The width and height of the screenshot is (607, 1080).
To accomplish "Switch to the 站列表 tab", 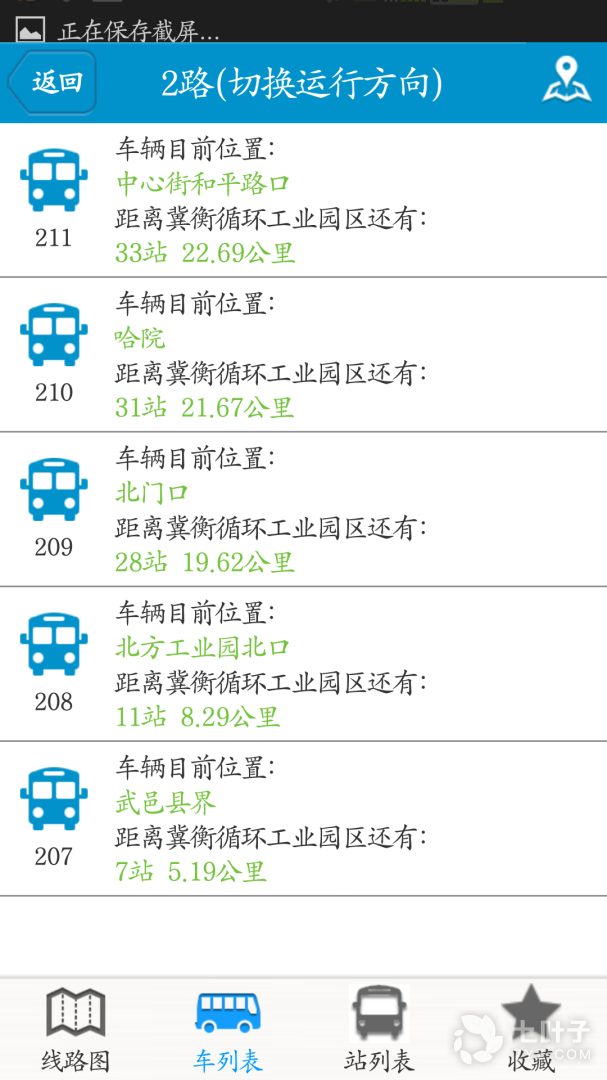I will pyautogui.click(x=379, y=1030).
